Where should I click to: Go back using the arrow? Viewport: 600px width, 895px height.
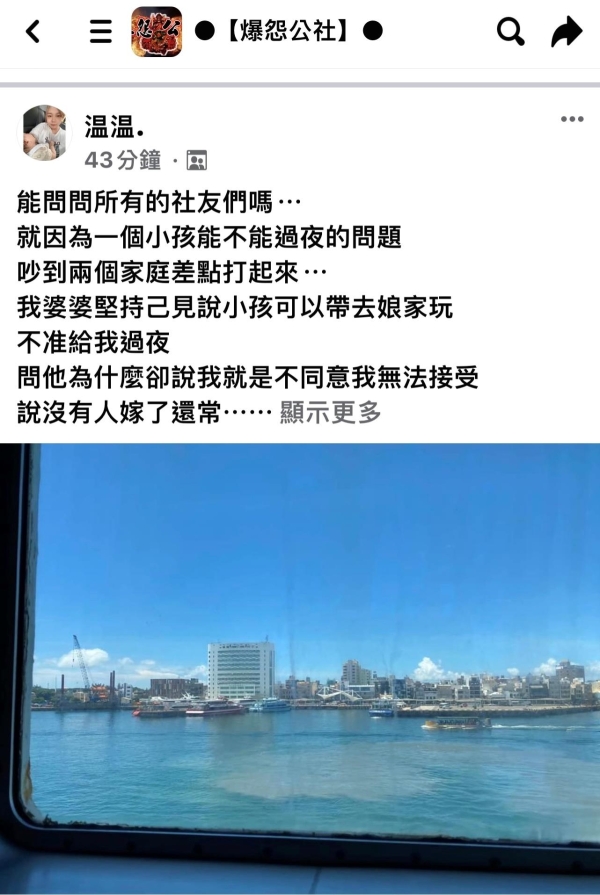(x=33, y=32)
